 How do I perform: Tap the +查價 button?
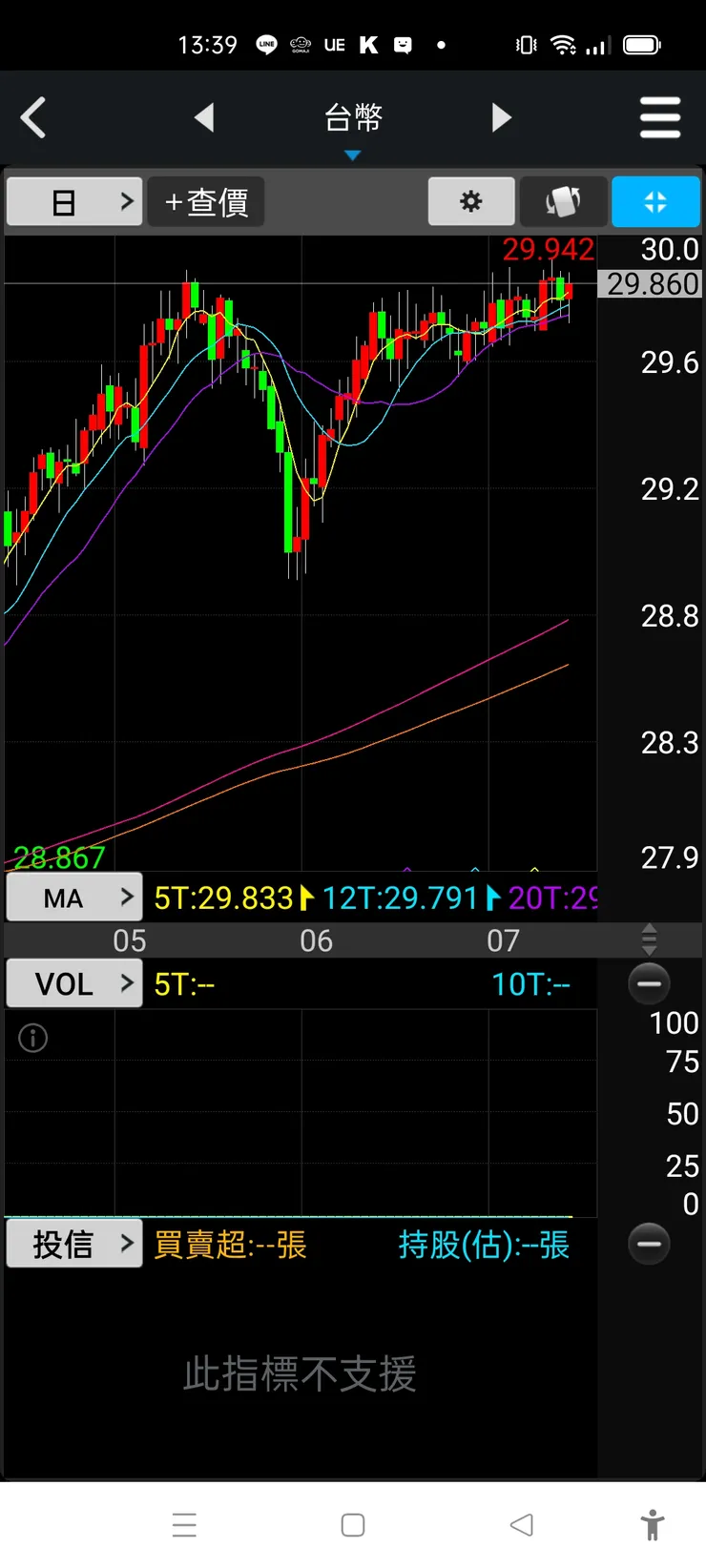pos(205,202)
